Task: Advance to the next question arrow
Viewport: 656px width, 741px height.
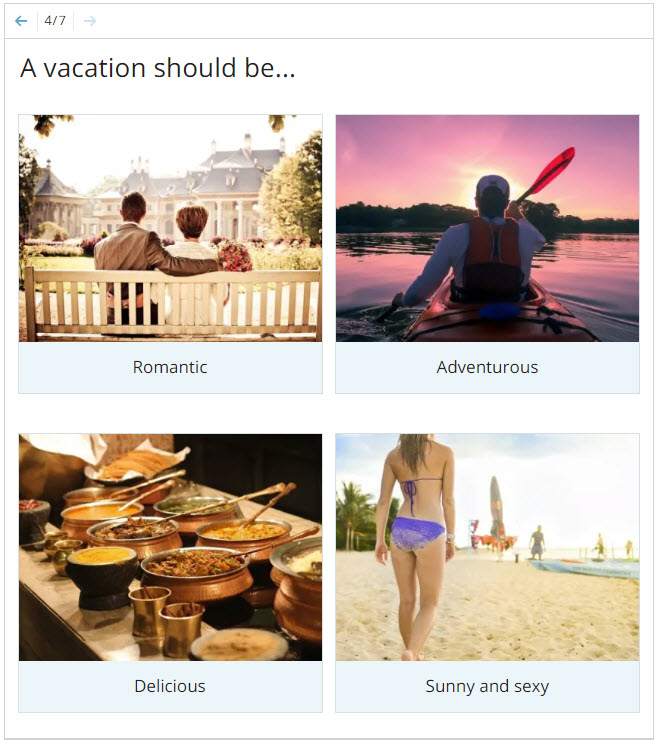Action: click(x=90, y=21)
